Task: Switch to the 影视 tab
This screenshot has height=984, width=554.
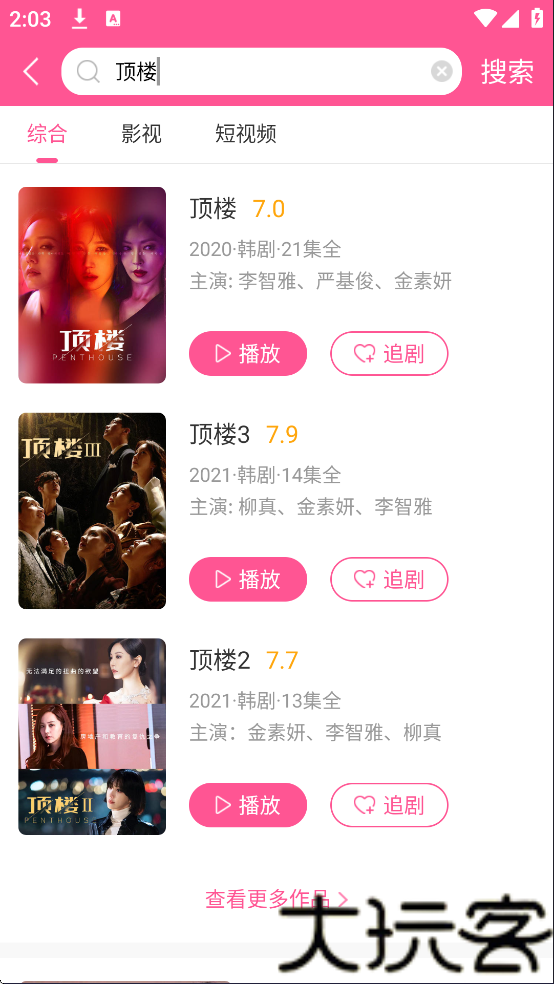Action: [141, 133]
